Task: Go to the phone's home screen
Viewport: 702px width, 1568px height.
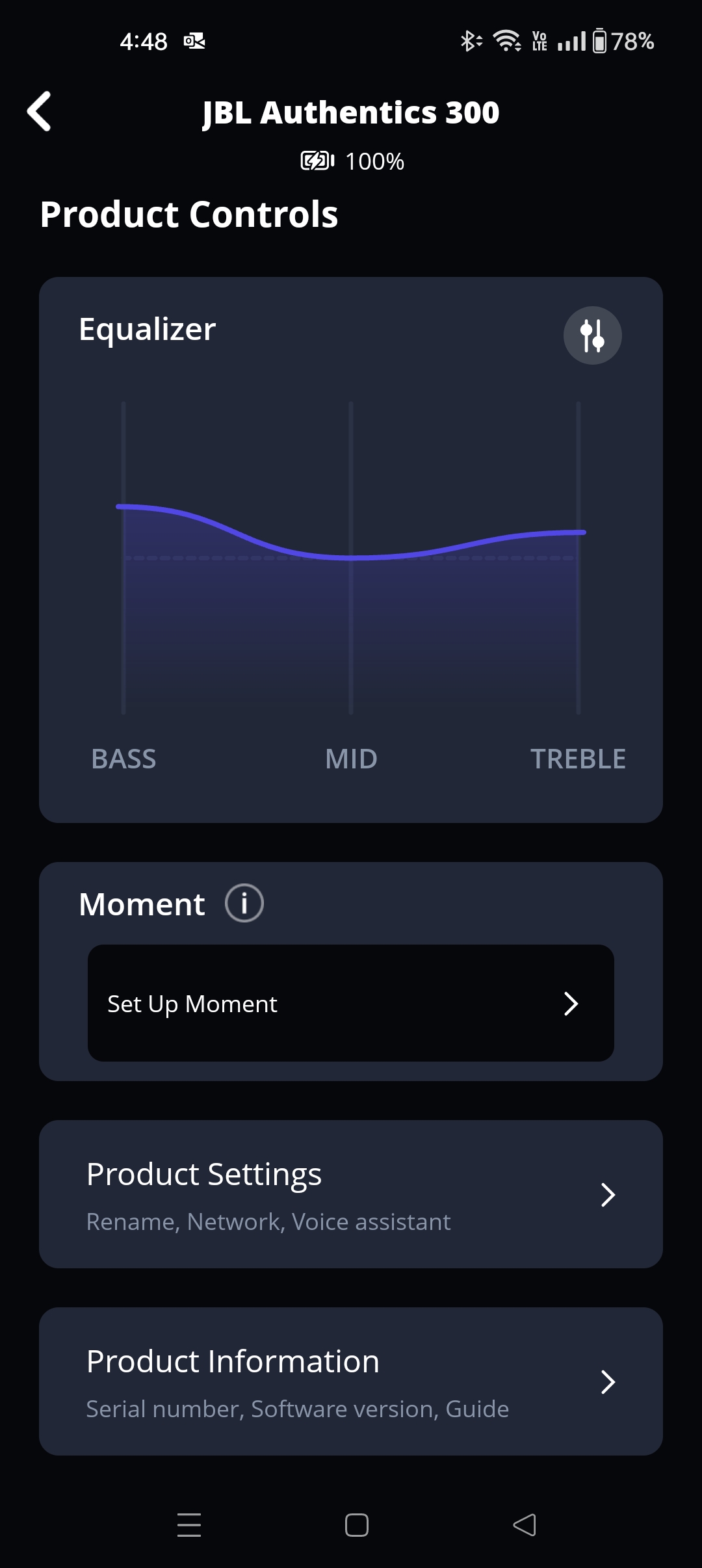Action: (356, 1525)
